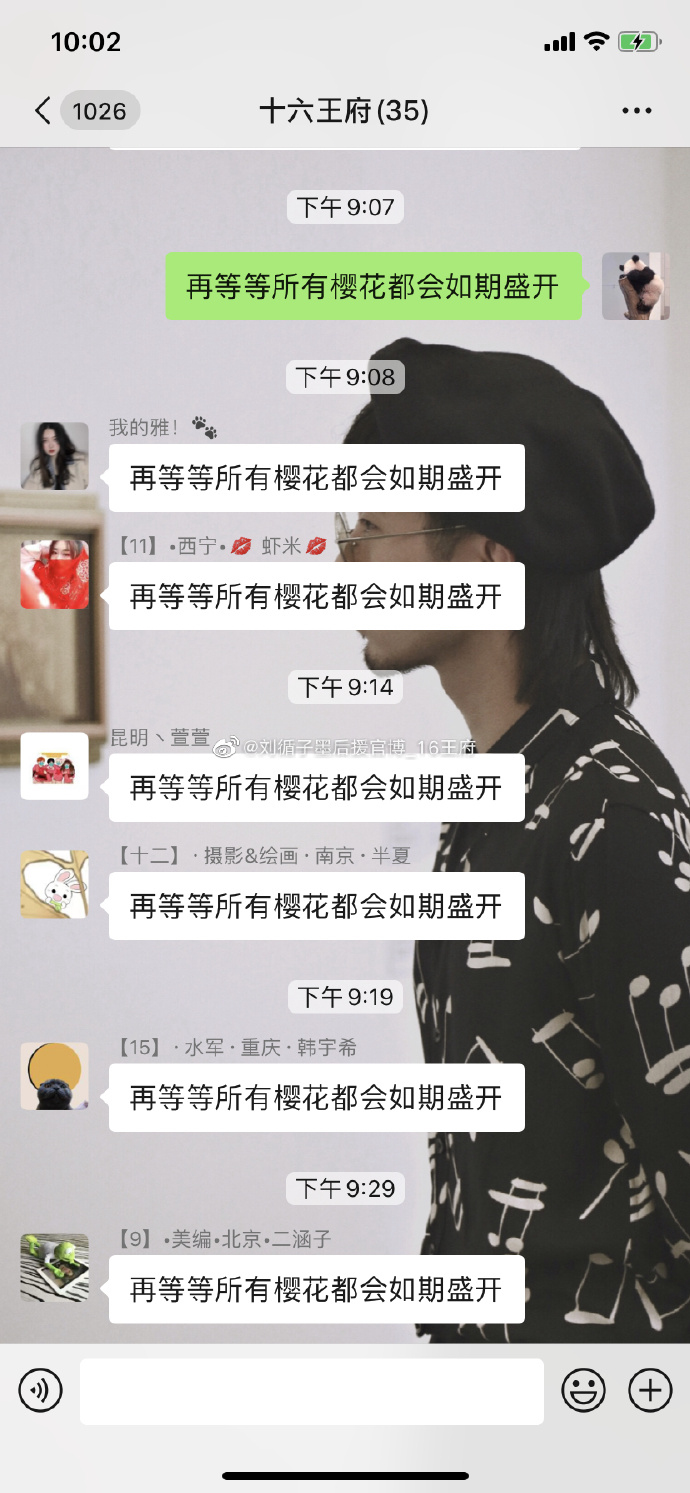This screenshot has height=1493, width=690.
Task: Open 北京 二涵子 profile avatar
Action: [x=55, y=1267]
